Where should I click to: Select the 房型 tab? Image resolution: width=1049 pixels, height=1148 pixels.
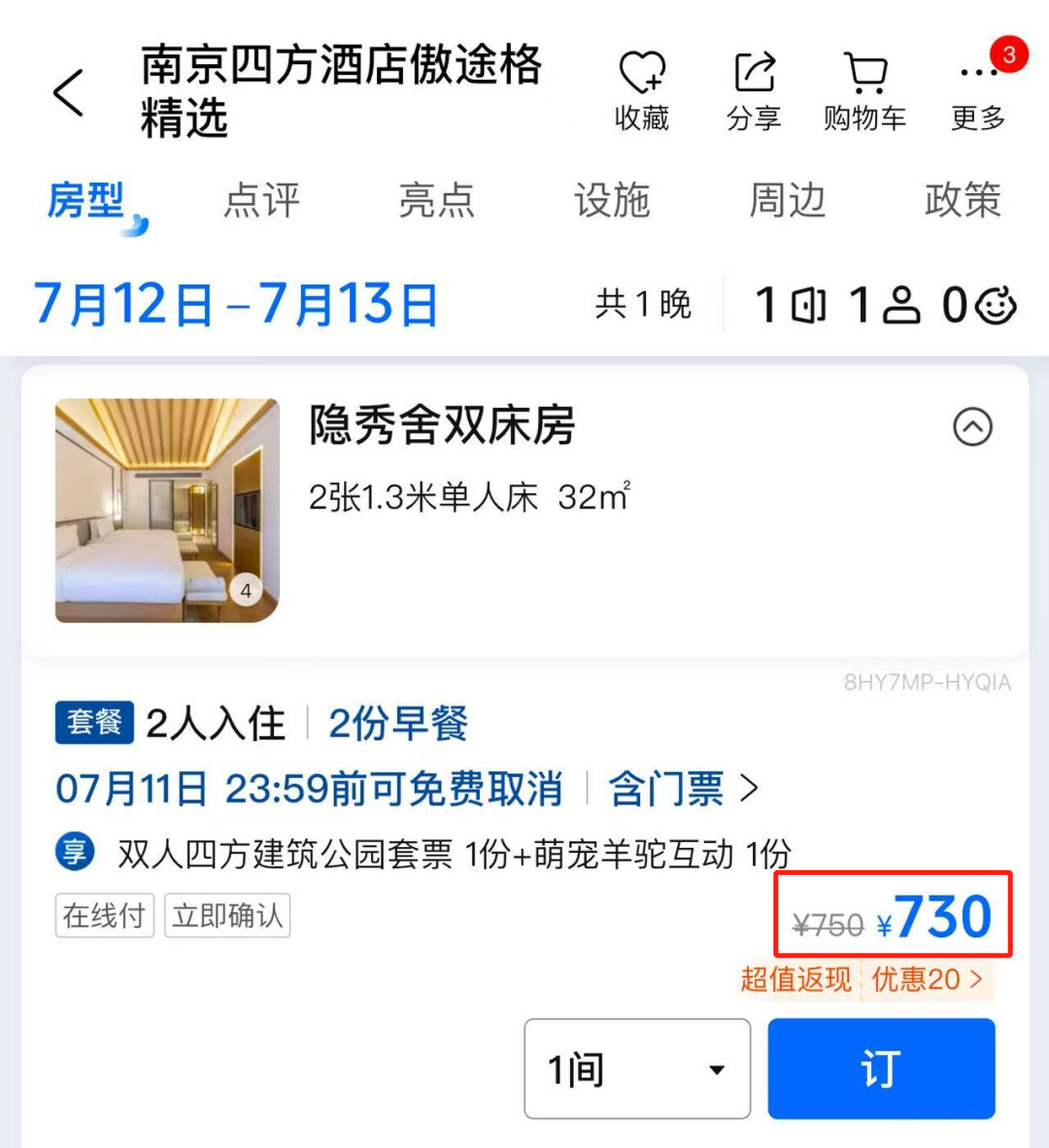pos(87,201)
